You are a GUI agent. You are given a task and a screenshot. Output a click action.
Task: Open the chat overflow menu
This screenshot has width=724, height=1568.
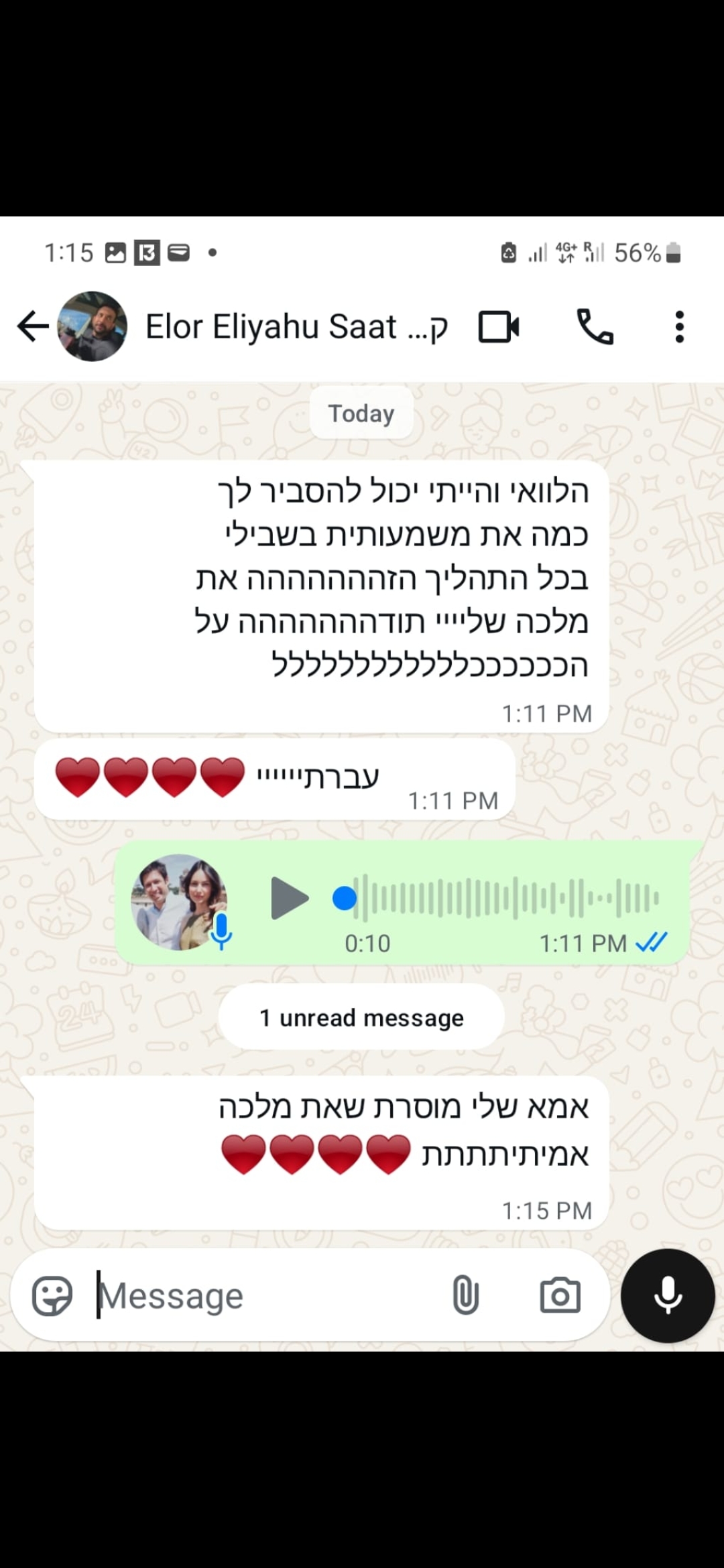click(679, 327)
